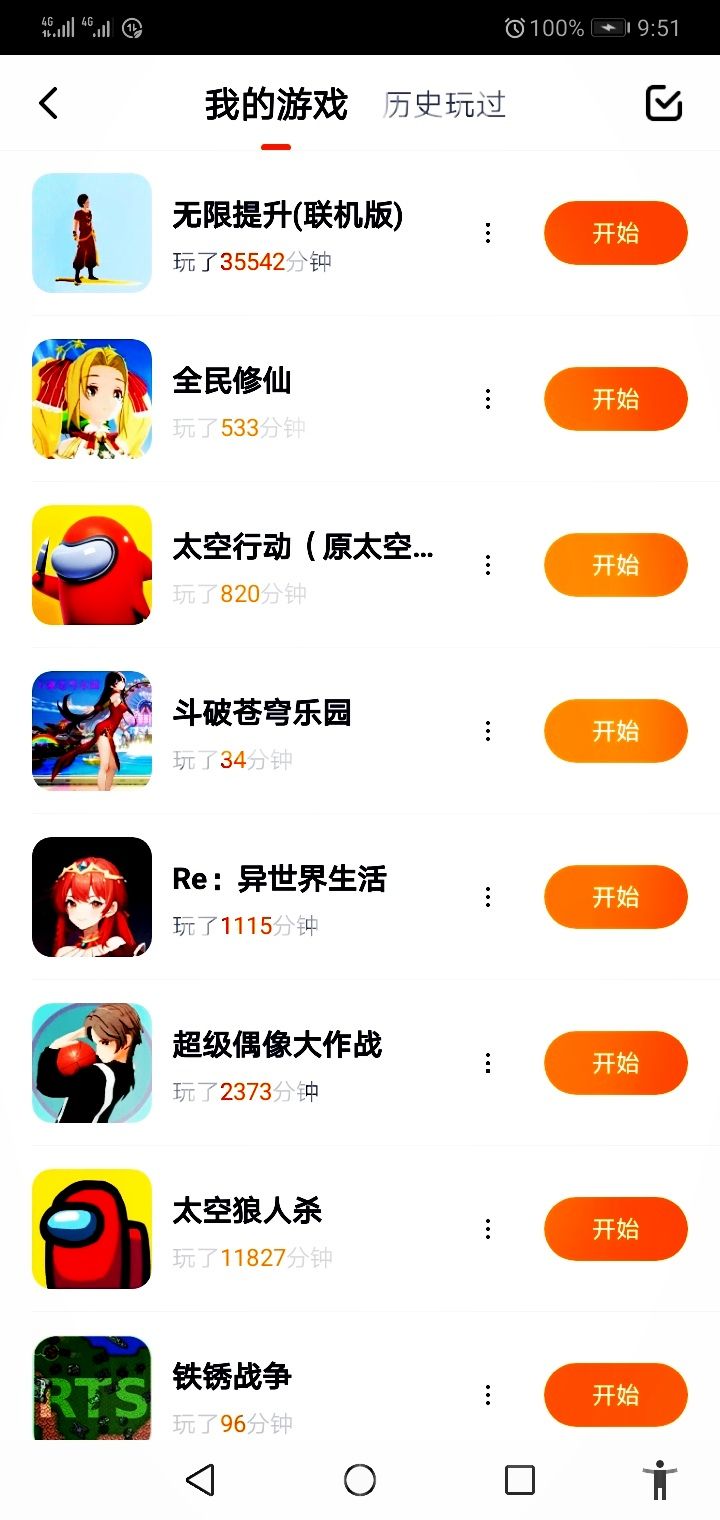Tap the multi-select checkbox icon

(x=664, y=103)
